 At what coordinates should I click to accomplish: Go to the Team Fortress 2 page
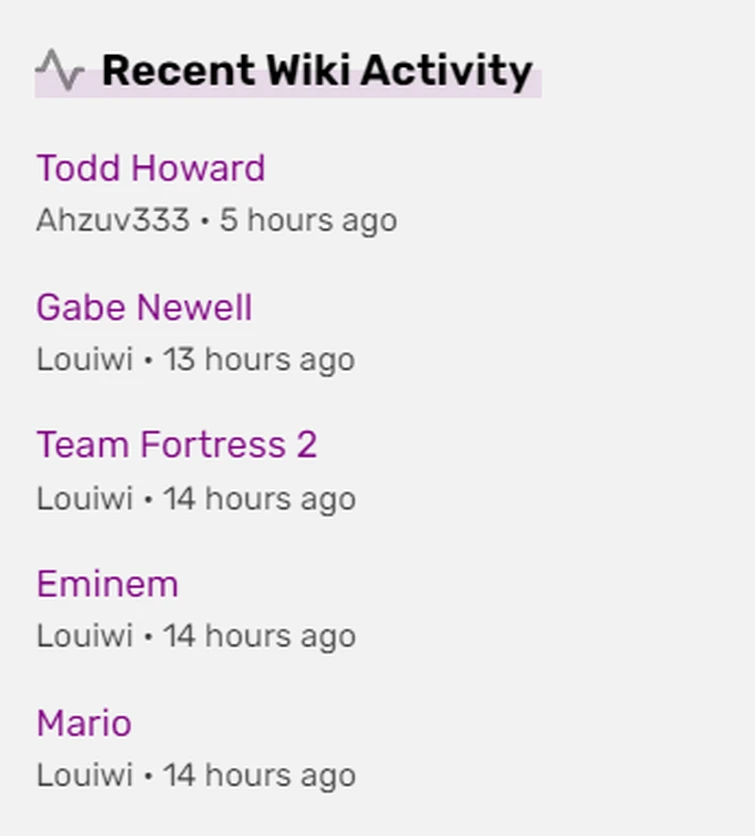pyautogui.click(x=176, y=445)
